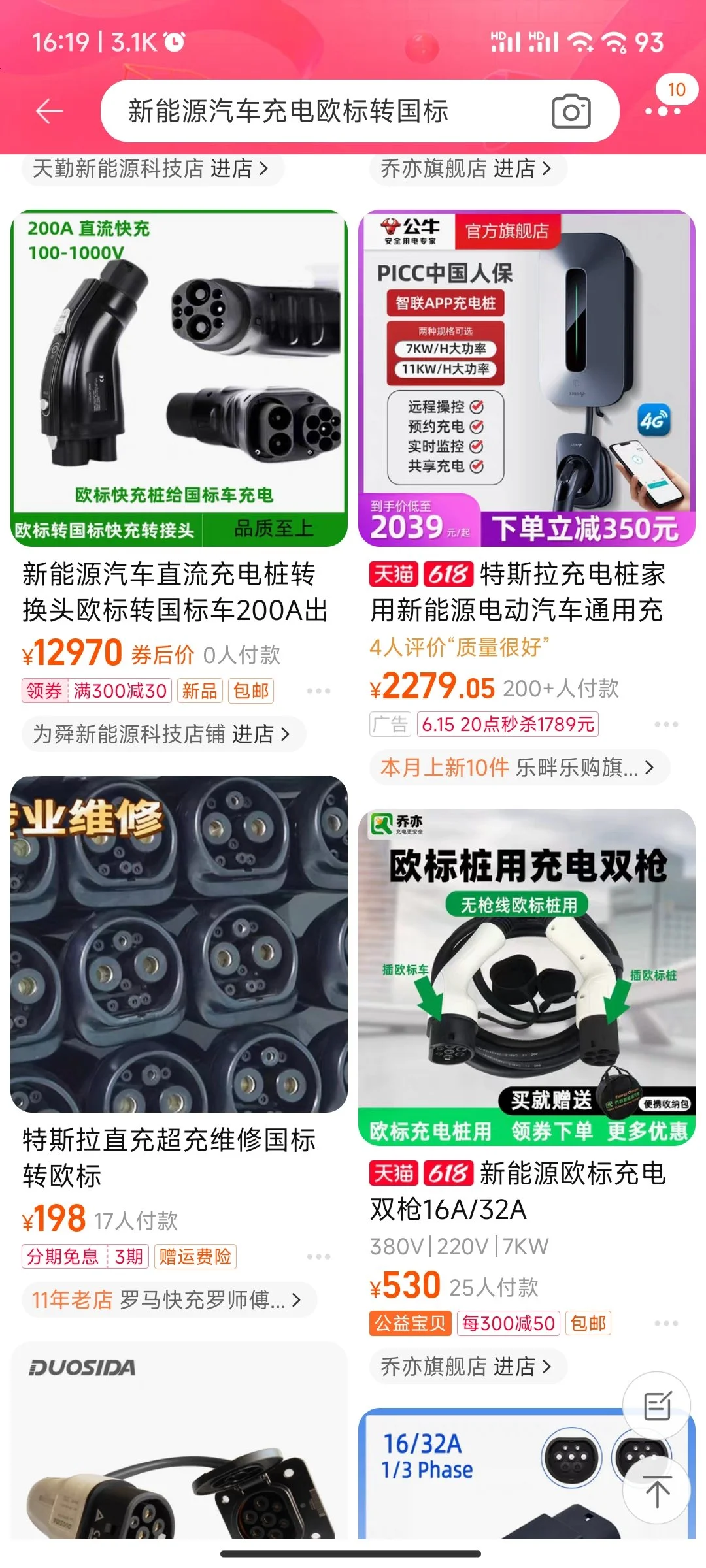This screenshot has height=1568, width=706.
Task: Open 本月上新10件 乐畔乐购 store link
Action: click(x=516, y=768)
